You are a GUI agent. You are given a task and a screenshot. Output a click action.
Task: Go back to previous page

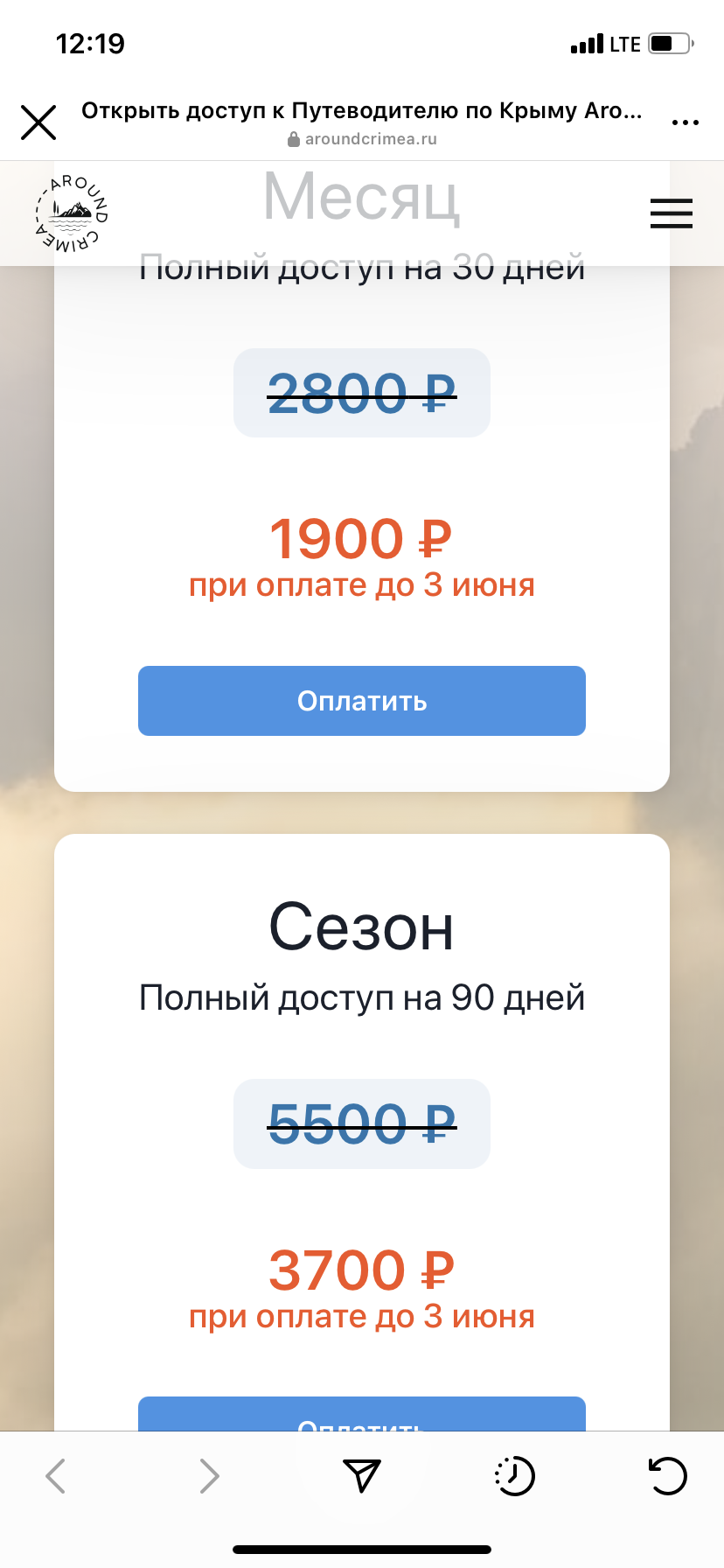55,1476
